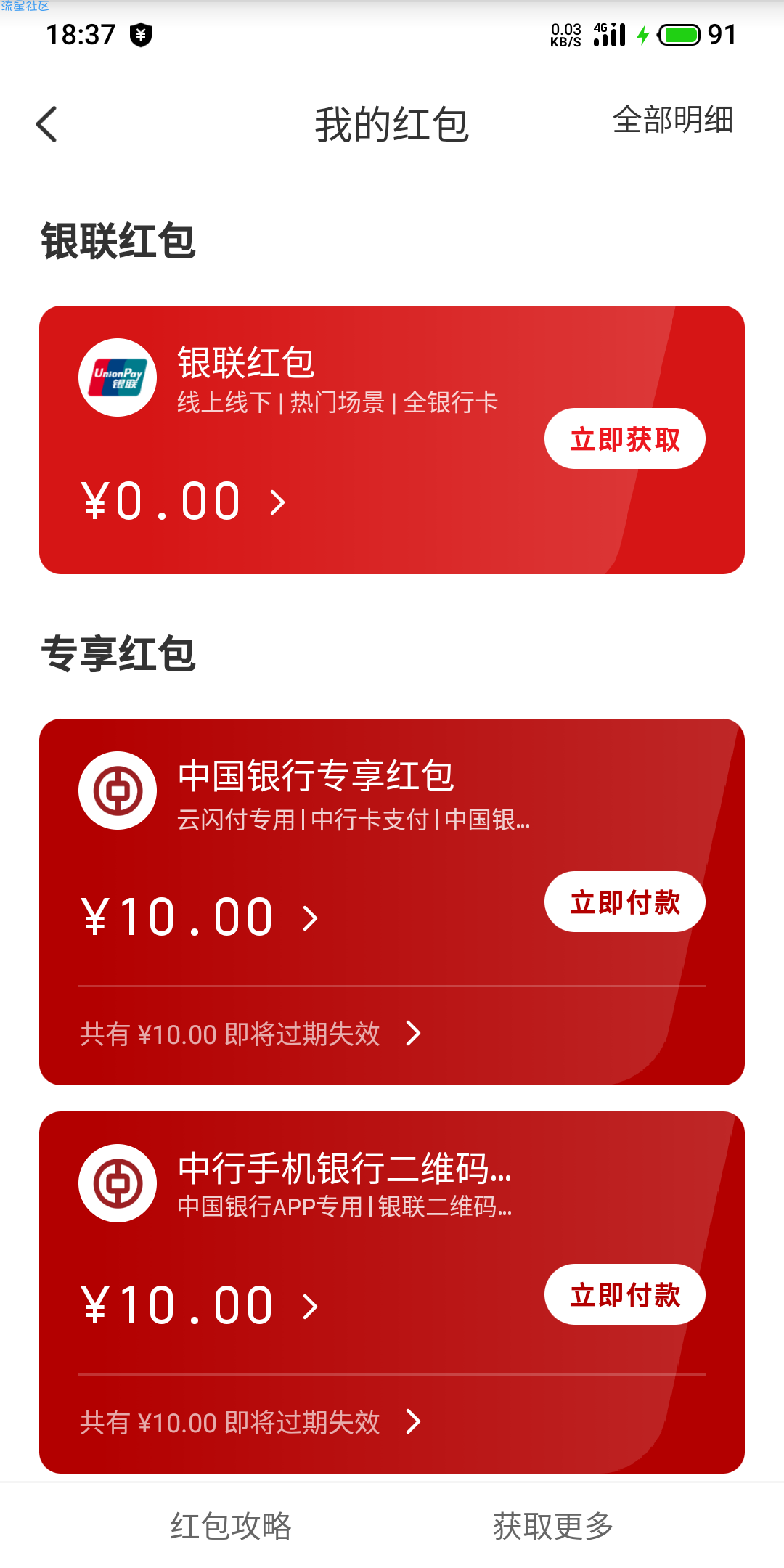Screen dimensions: 784x1568
Task: Go back using the top-left arrow
Action: pyautogui.click(x=46, y=124)
